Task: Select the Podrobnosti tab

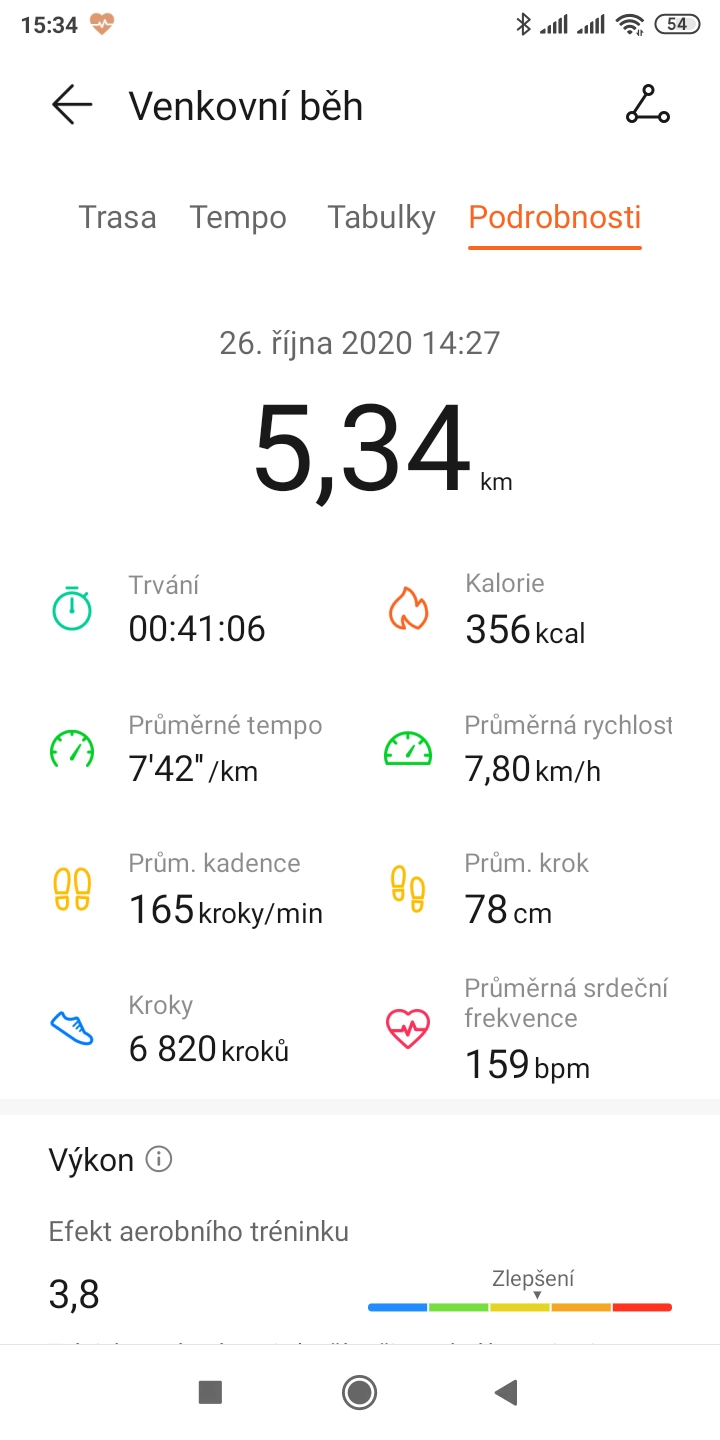Action: click(555, 217)
